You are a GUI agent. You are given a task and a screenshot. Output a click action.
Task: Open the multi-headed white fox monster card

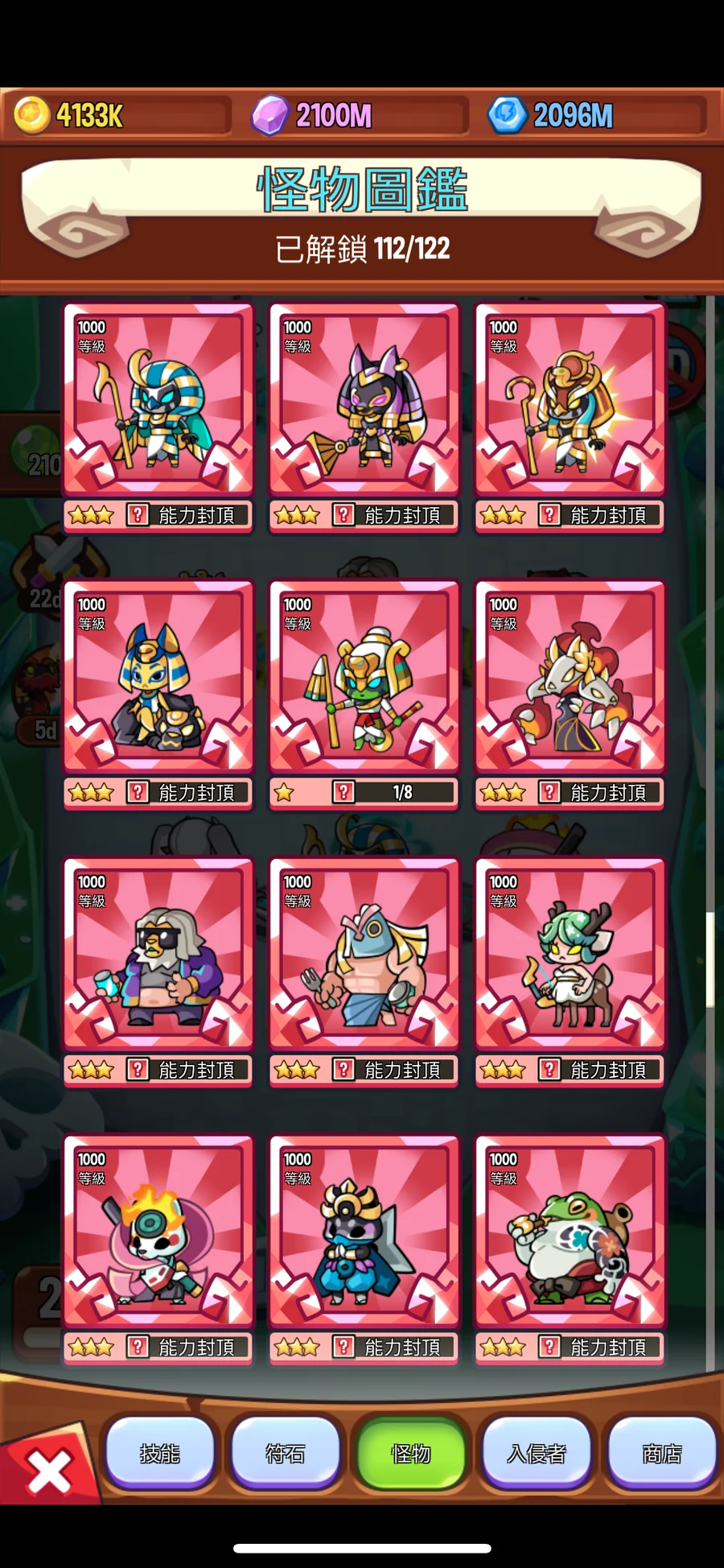pos(570,676)
